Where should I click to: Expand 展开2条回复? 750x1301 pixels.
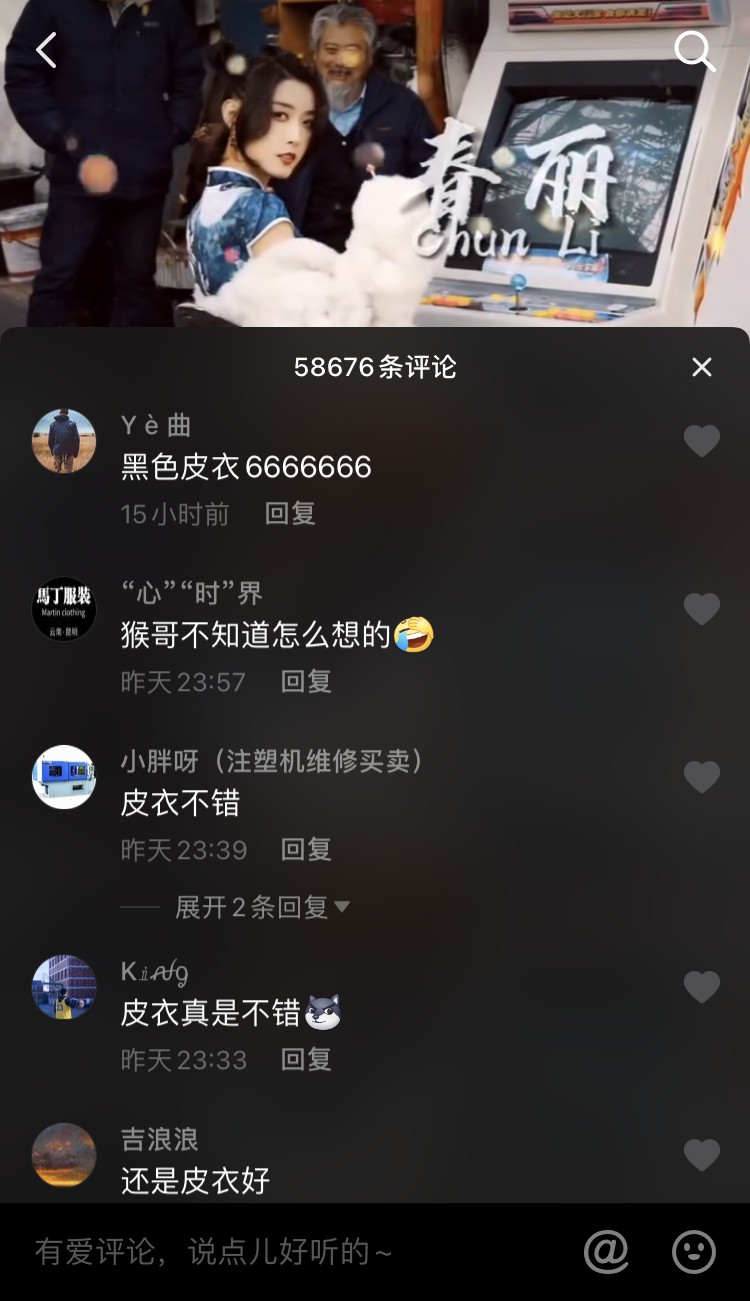[262, 907]
